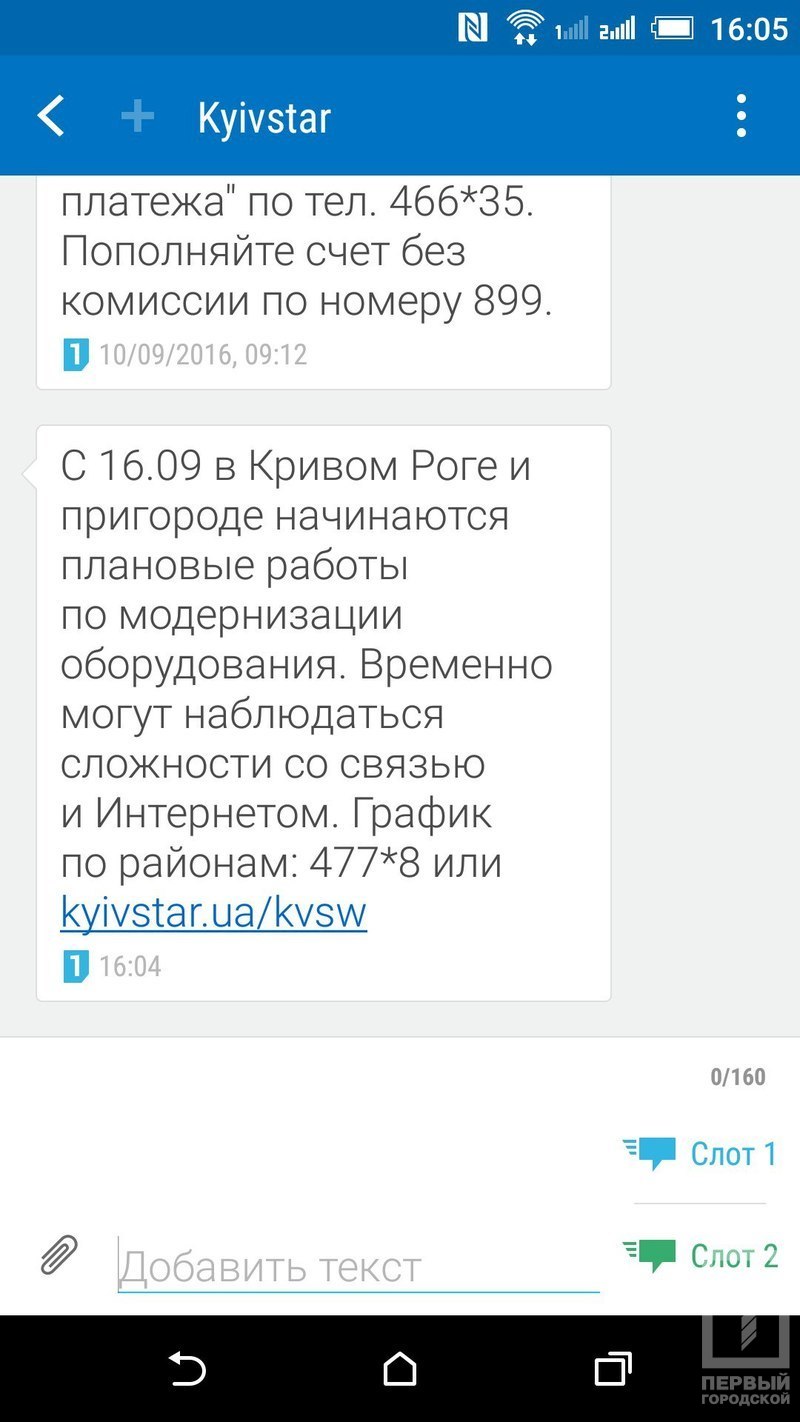
Task: Tap the Kyivstar conversation title
Action: 262,117
